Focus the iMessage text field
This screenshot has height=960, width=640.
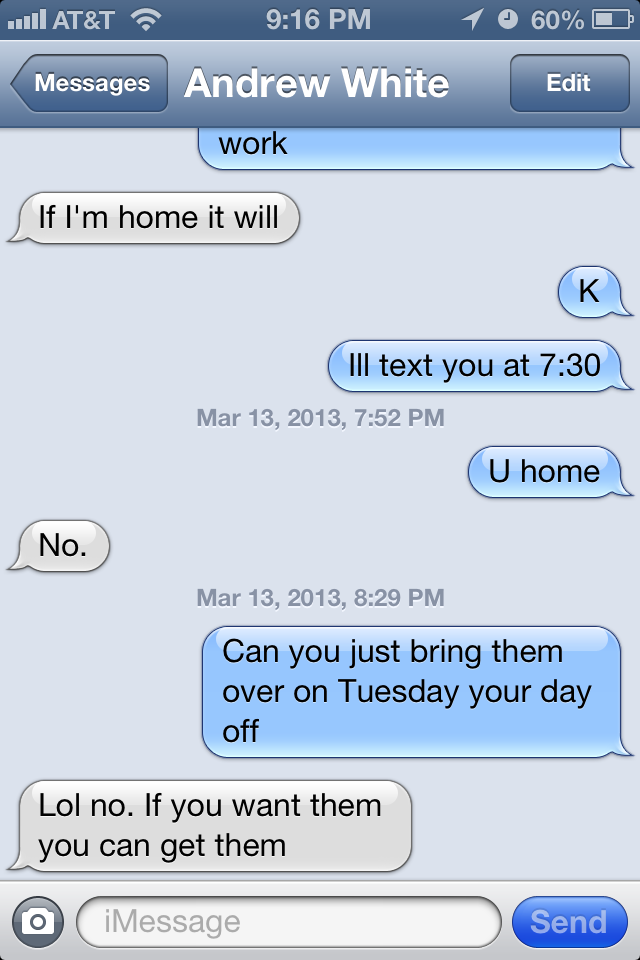pos(288,921)
